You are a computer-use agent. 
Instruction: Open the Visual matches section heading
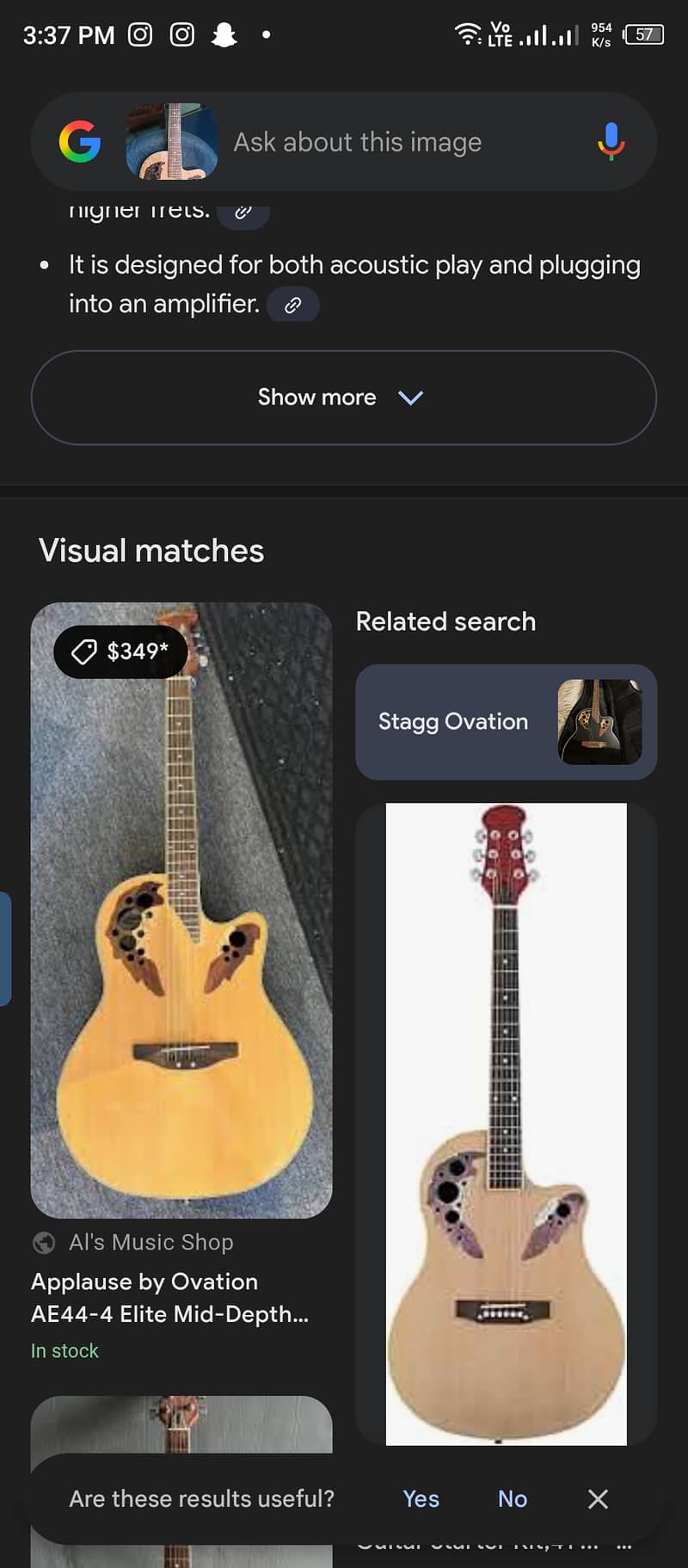[x=152, y=550]
